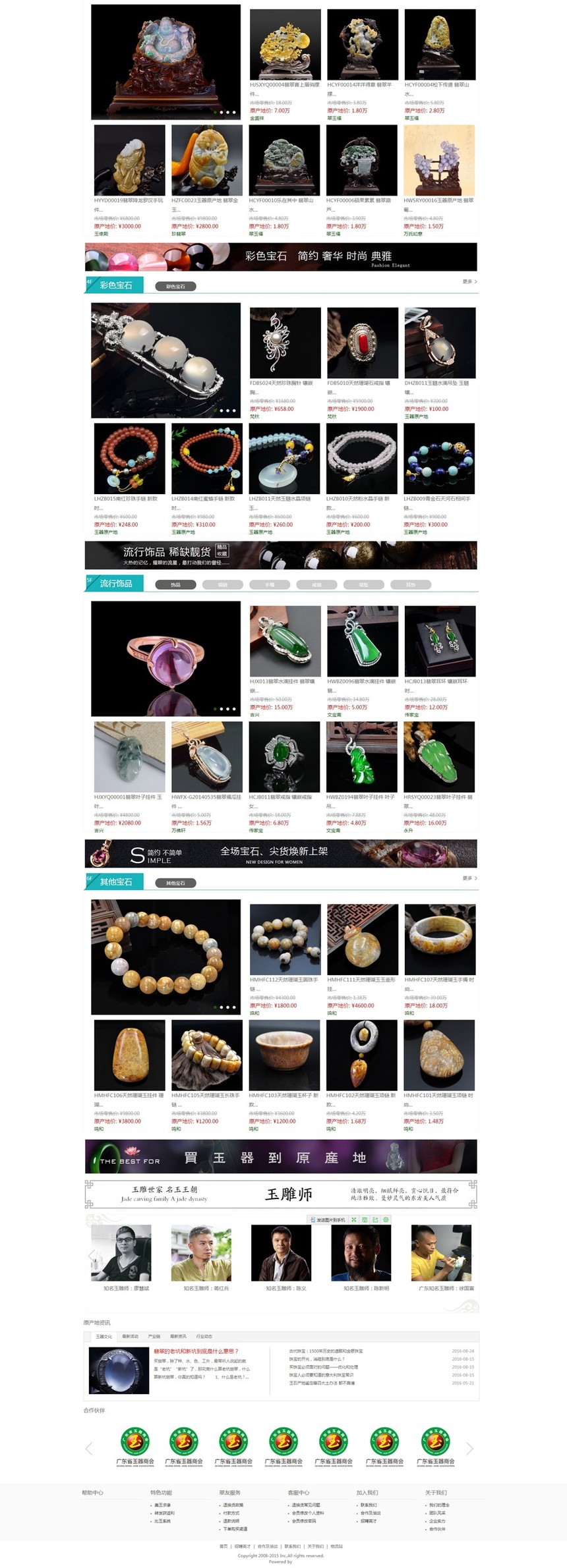
Task: Read article 翡翠的老坑和新坑到底是什么意思
Action: pyautogui.click(x=196, y=1351)
